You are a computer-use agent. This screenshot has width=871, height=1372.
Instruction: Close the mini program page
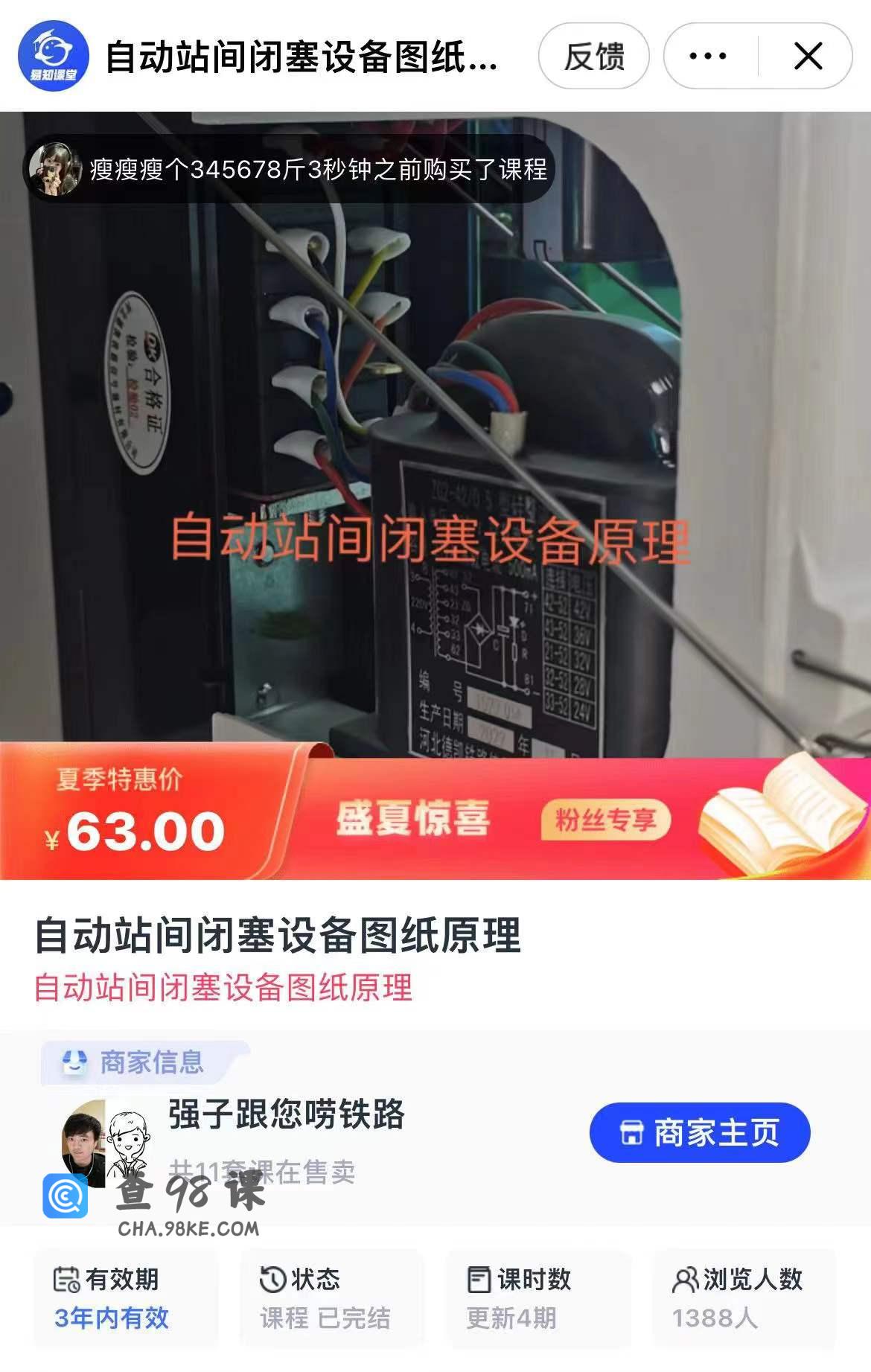click(x=808, y=57)
